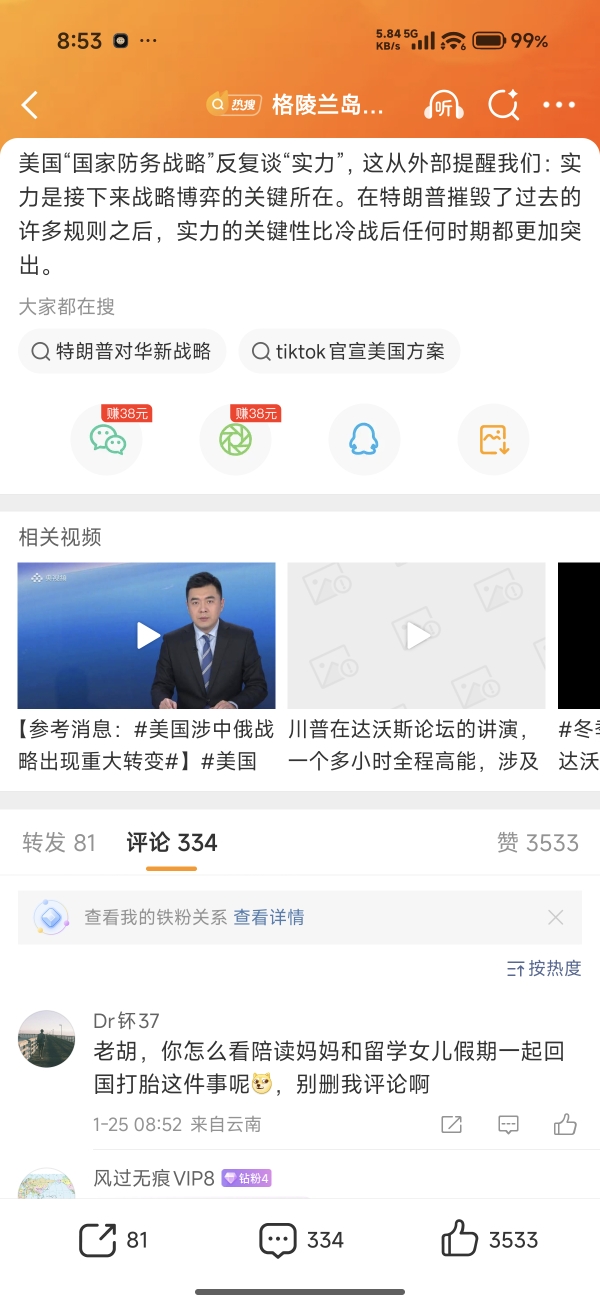Play the 参考消息 related video
The width and height of the screenshot is (600, 1304).
(147, 635)
